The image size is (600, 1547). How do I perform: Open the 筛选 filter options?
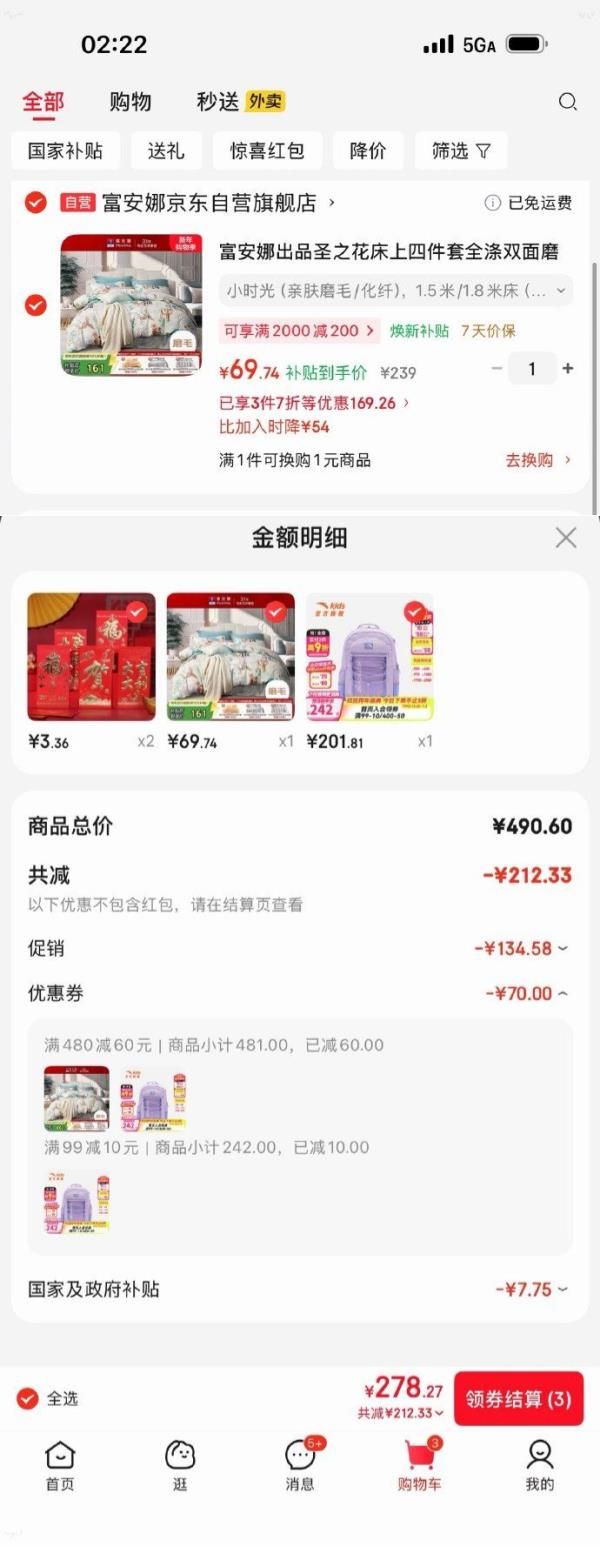[461, 151]
